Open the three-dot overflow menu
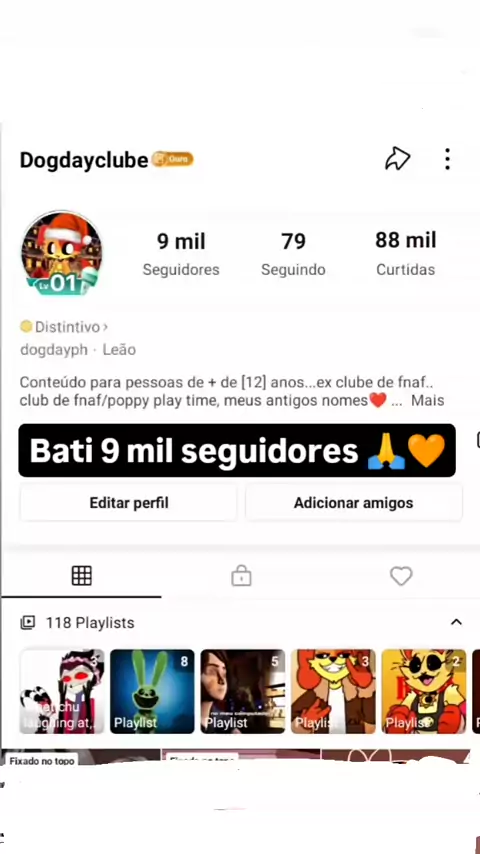Image resolution: width=480 pixels, height=854 pixels. tap(447, 160)
